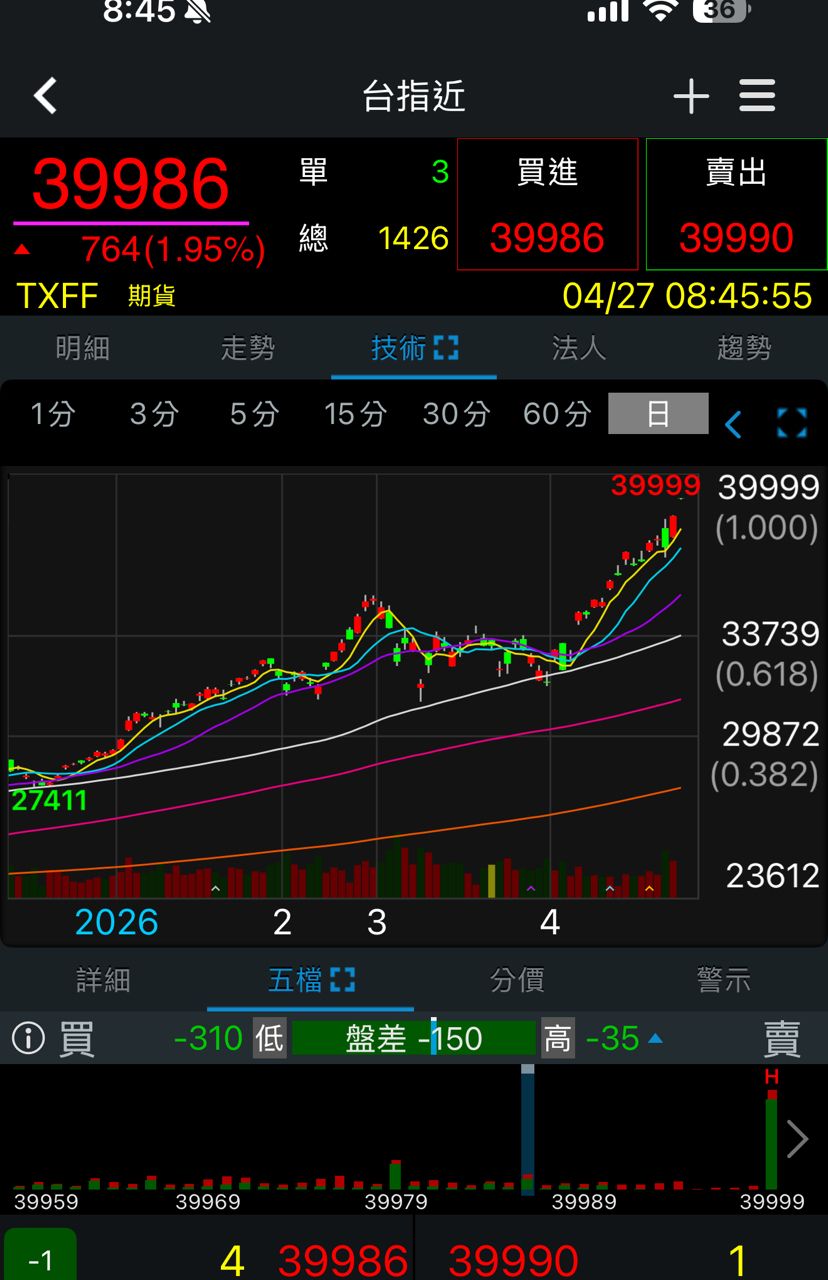The image size is (828, 1280).
Task: Open the 法人 tab
Action: point(579,348)
